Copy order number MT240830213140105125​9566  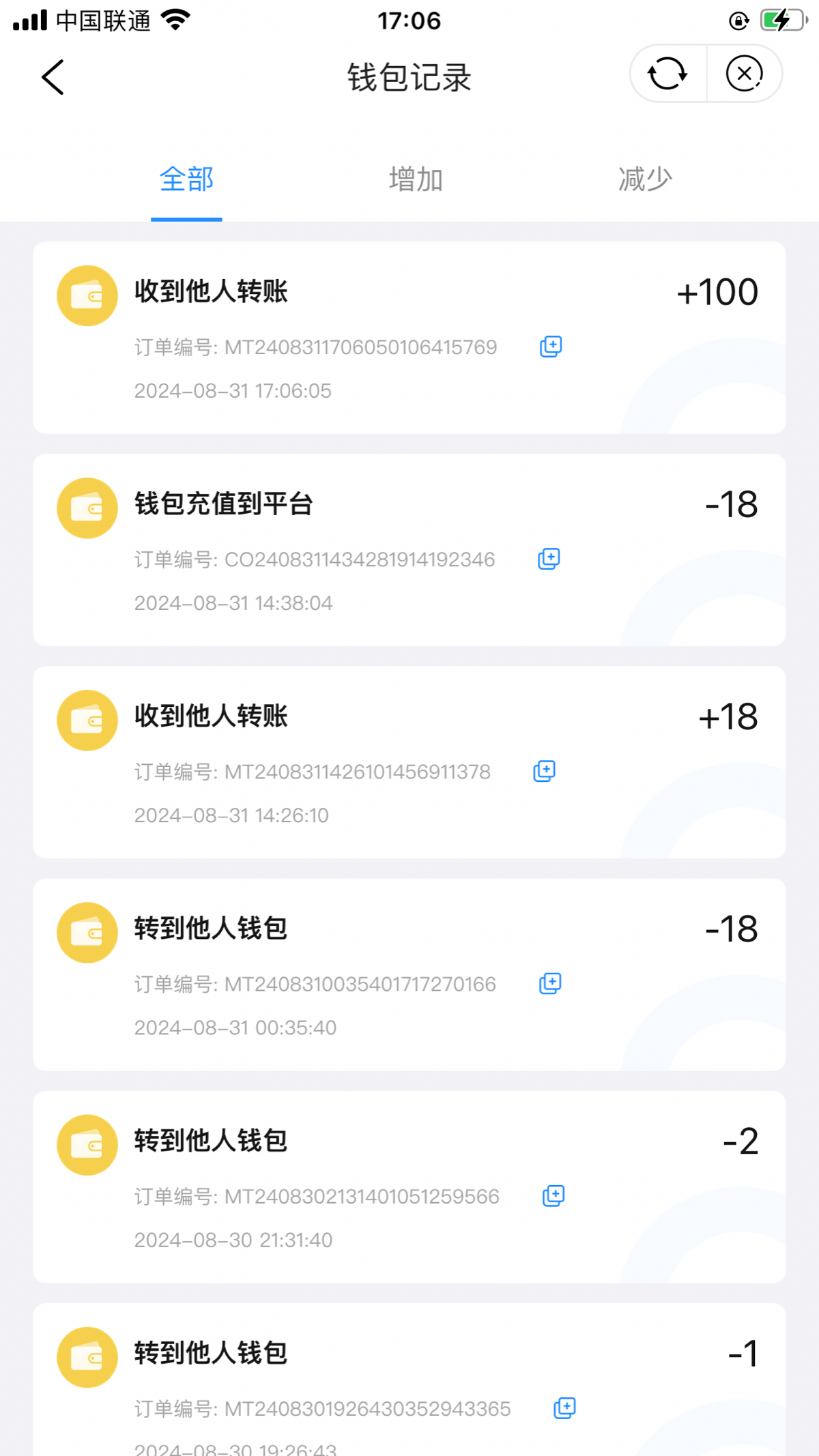554,1195
